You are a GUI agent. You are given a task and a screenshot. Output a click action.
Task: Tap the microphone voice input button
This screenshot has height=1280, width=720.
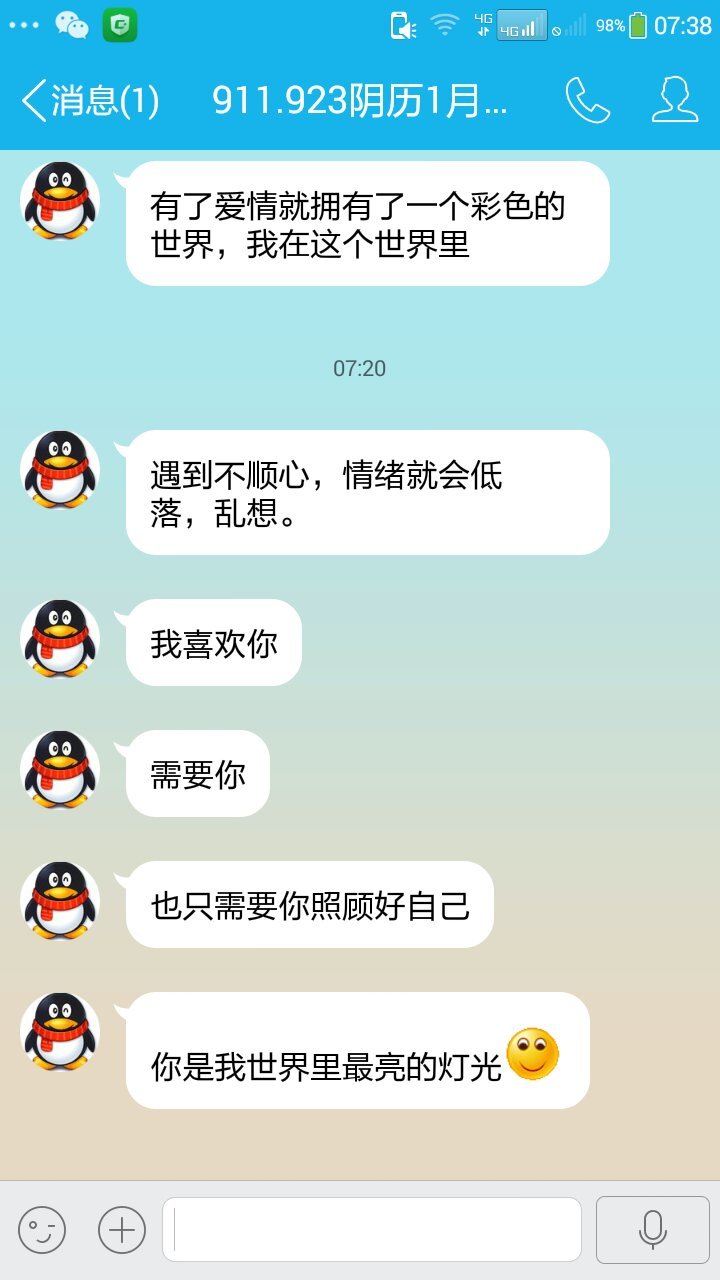tap(652, 1229)
